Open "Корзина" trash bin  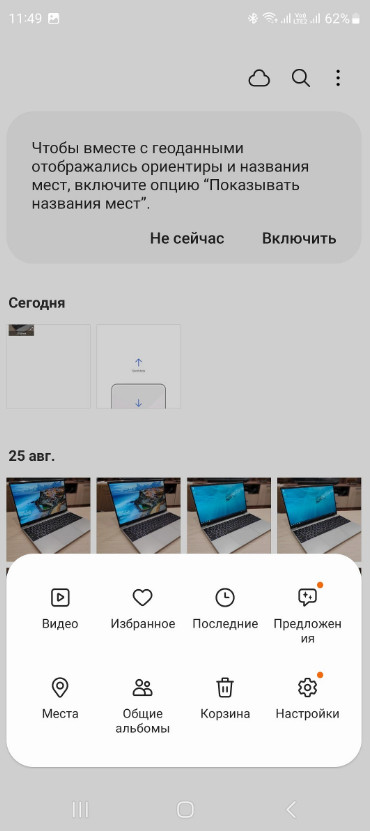[225, 699]
